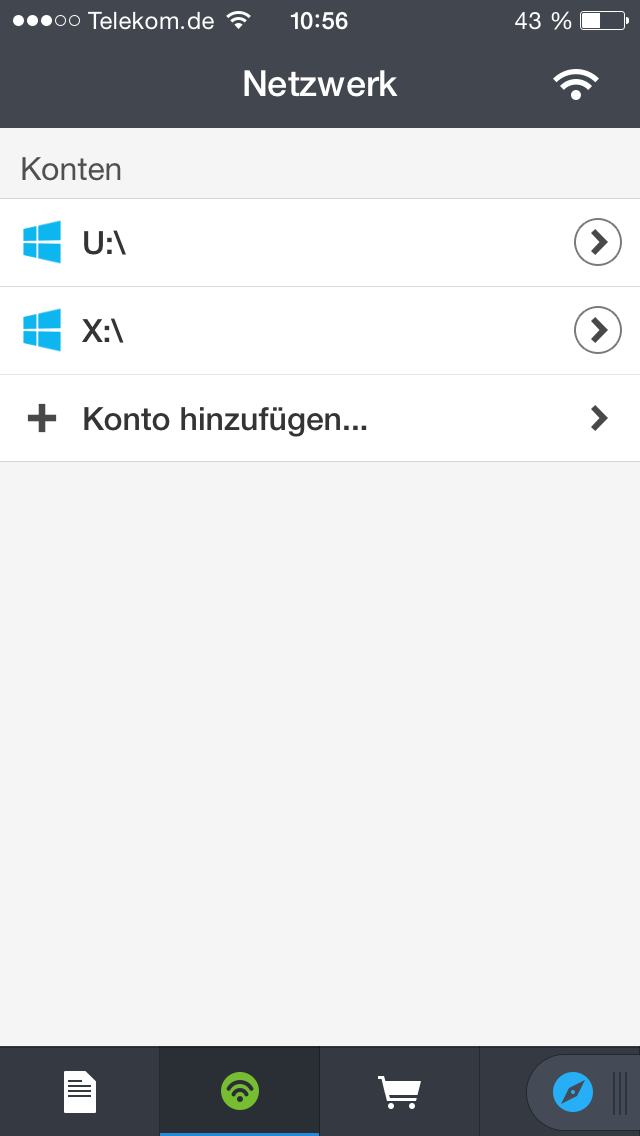The width and height of the screenshot is (640, 1136).
Task: Go to the shopping cart tab
Action: coord(399,1091)
